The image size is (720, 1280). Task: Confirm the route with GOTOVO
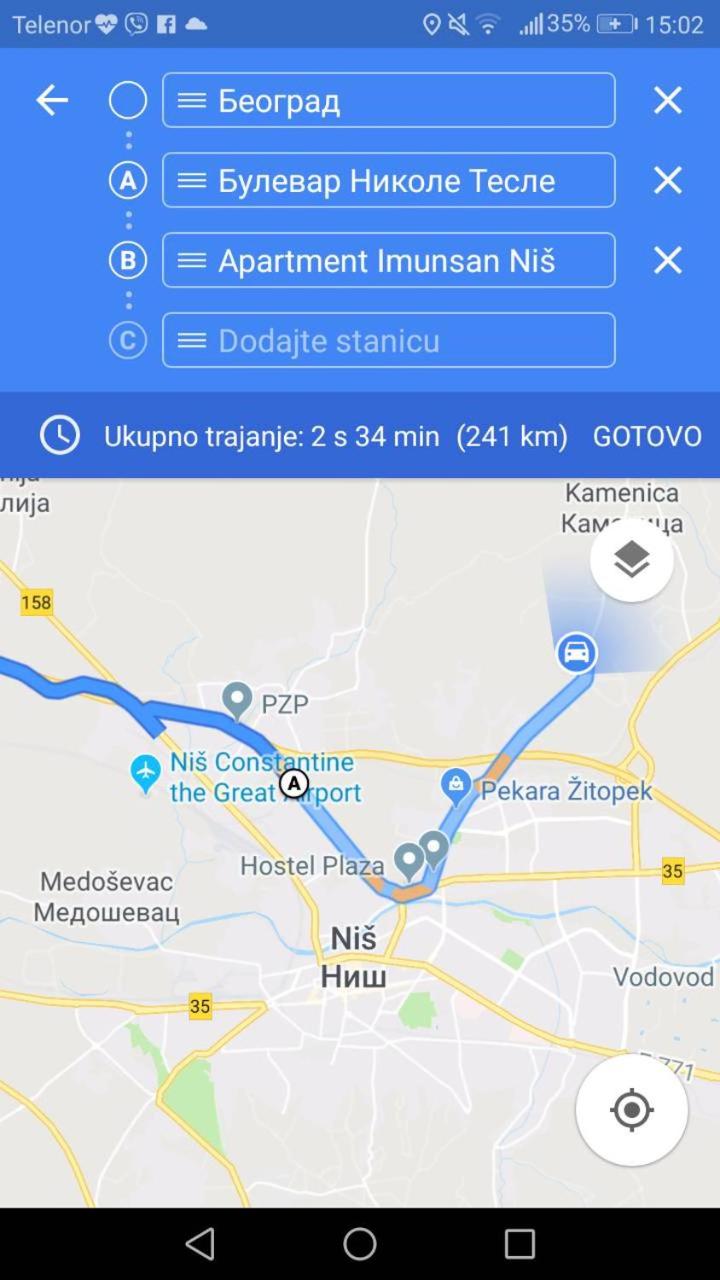click(x=647, y=436)
